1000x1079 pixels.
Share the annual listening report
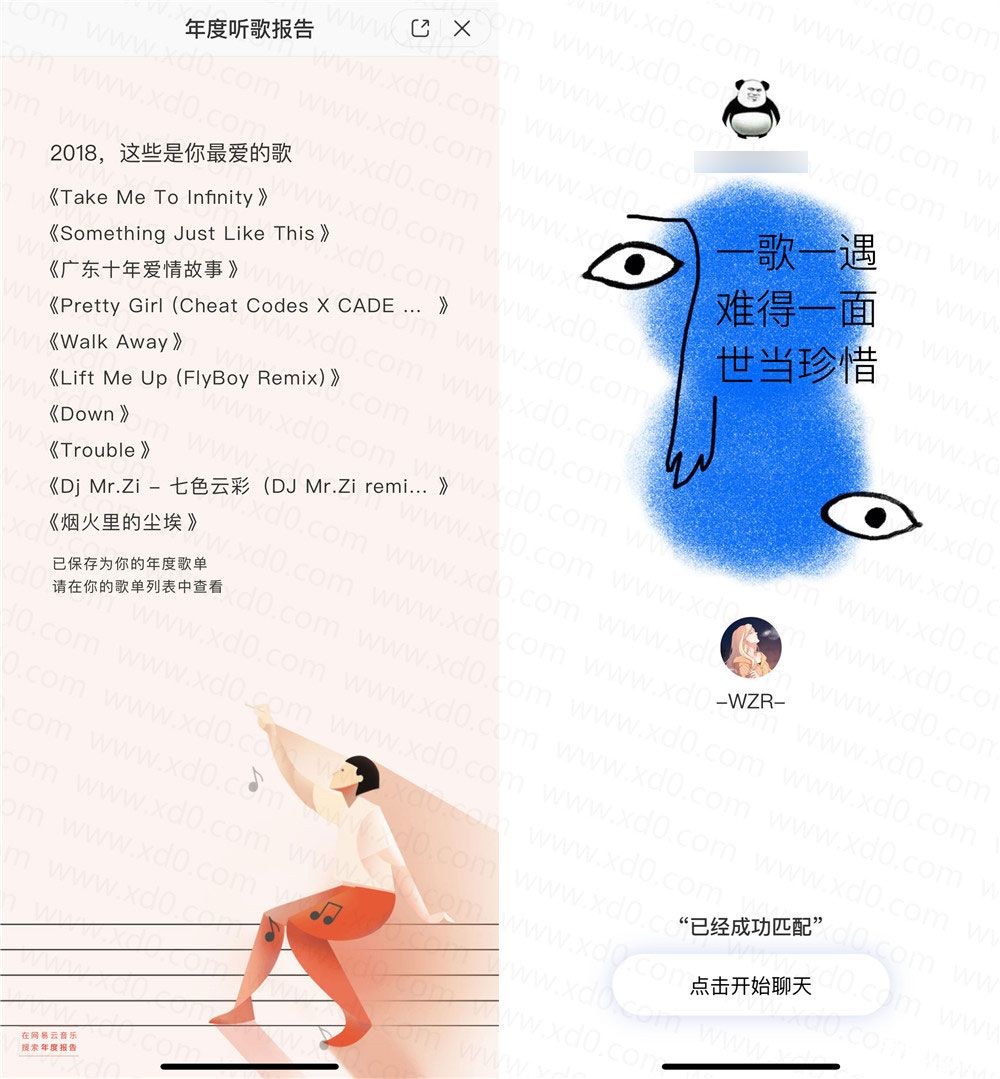[x=420, y=29]
